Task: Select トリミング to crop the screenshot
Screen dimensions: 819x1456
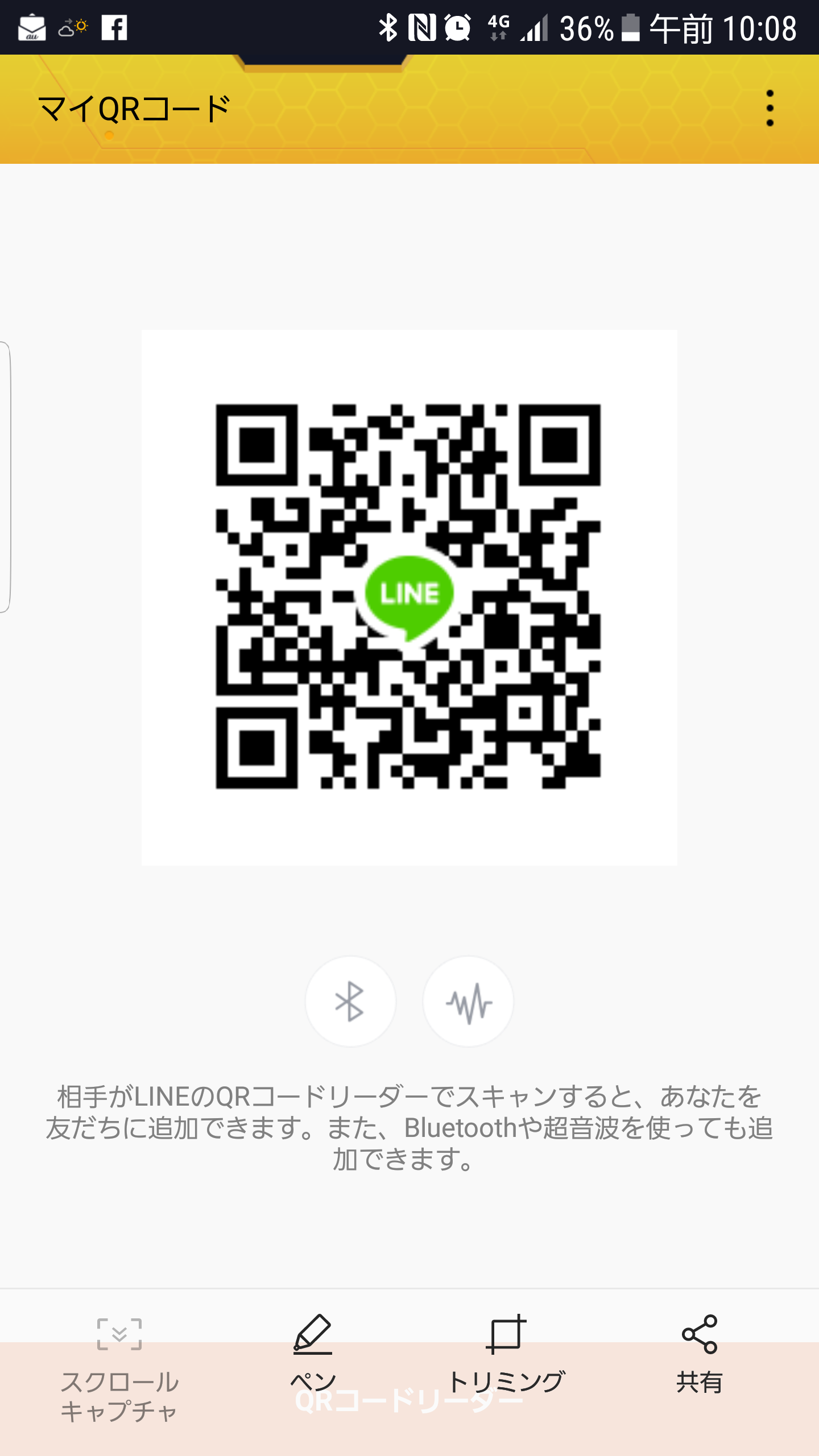Action: (506, 1355)
